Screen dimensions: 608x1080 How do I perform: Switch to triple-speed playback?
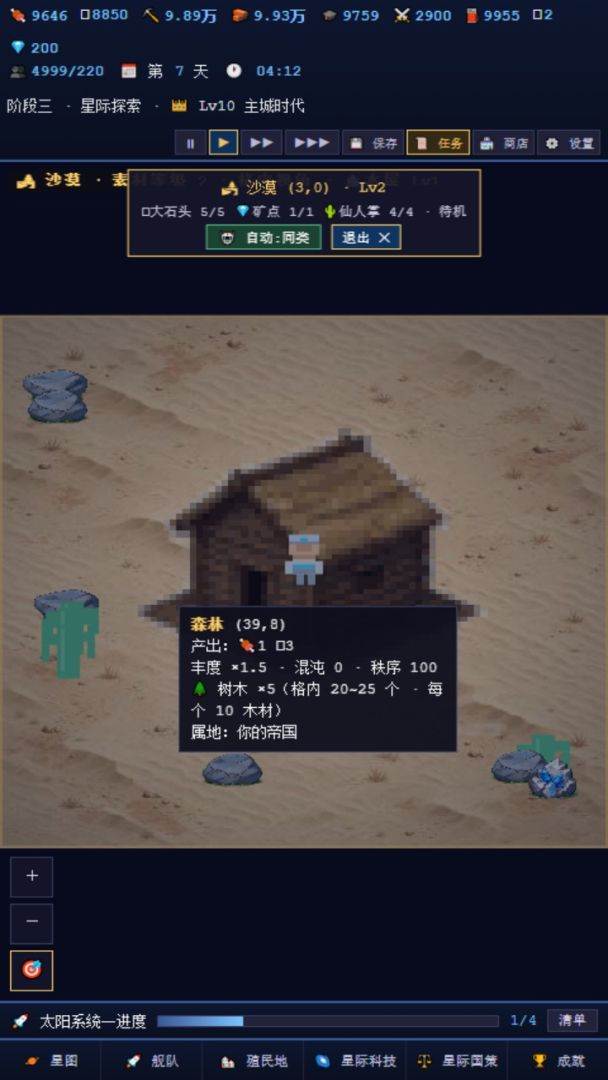click(312, 143)
